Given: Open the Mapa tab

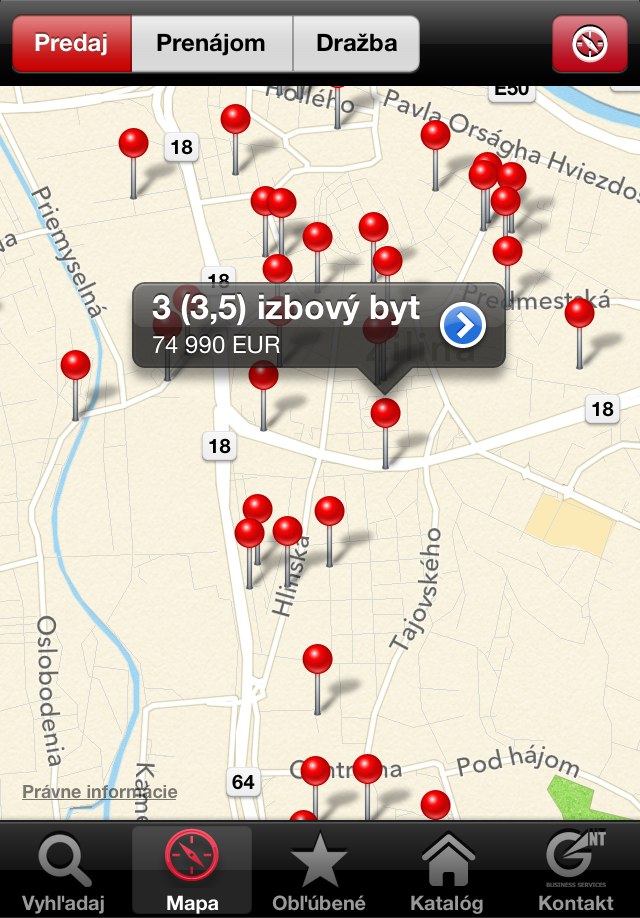Looking at the screenshot, I should pyautogui.click(x=192, y=870).
